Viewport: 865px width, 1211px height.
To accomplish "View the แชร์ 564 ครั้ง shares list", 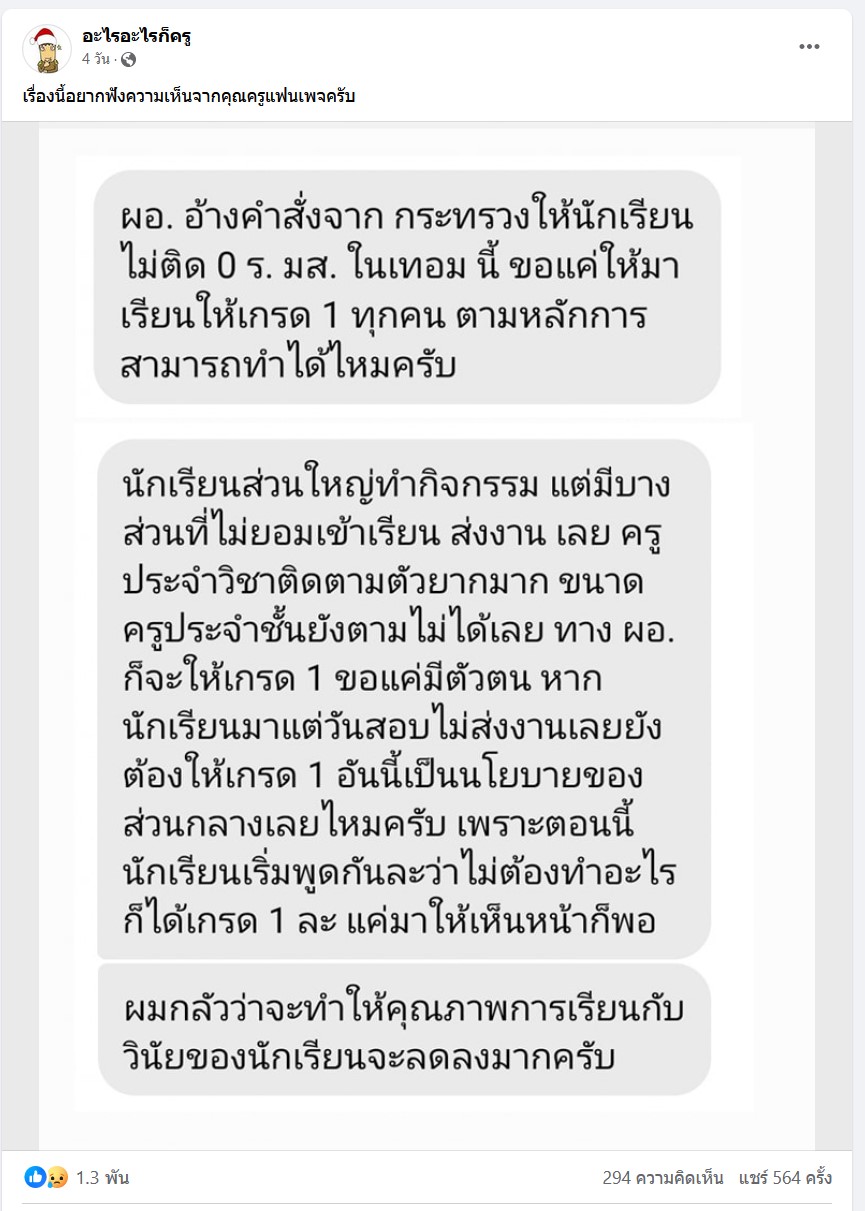I will coord(785,1177).
